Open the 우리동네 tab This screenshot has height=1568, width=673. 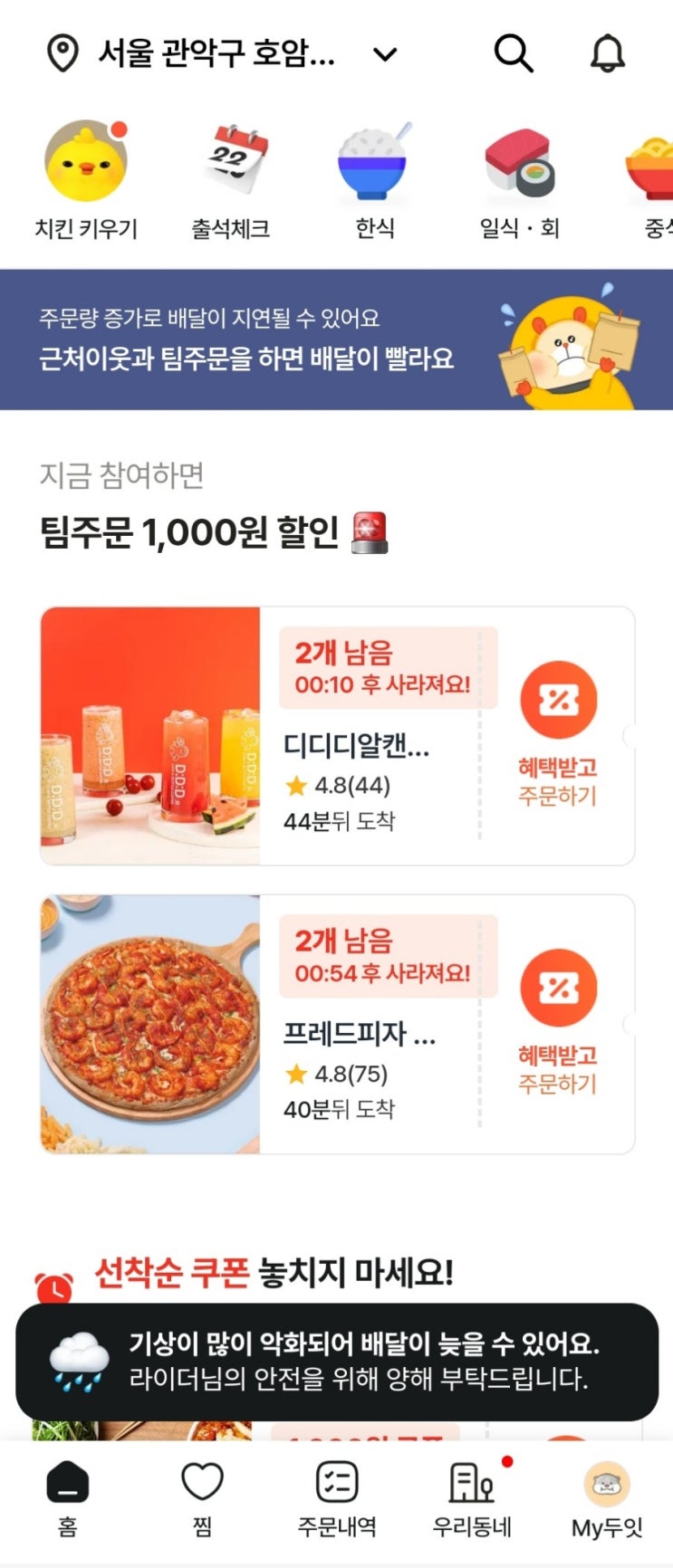tap(472, 1498)
